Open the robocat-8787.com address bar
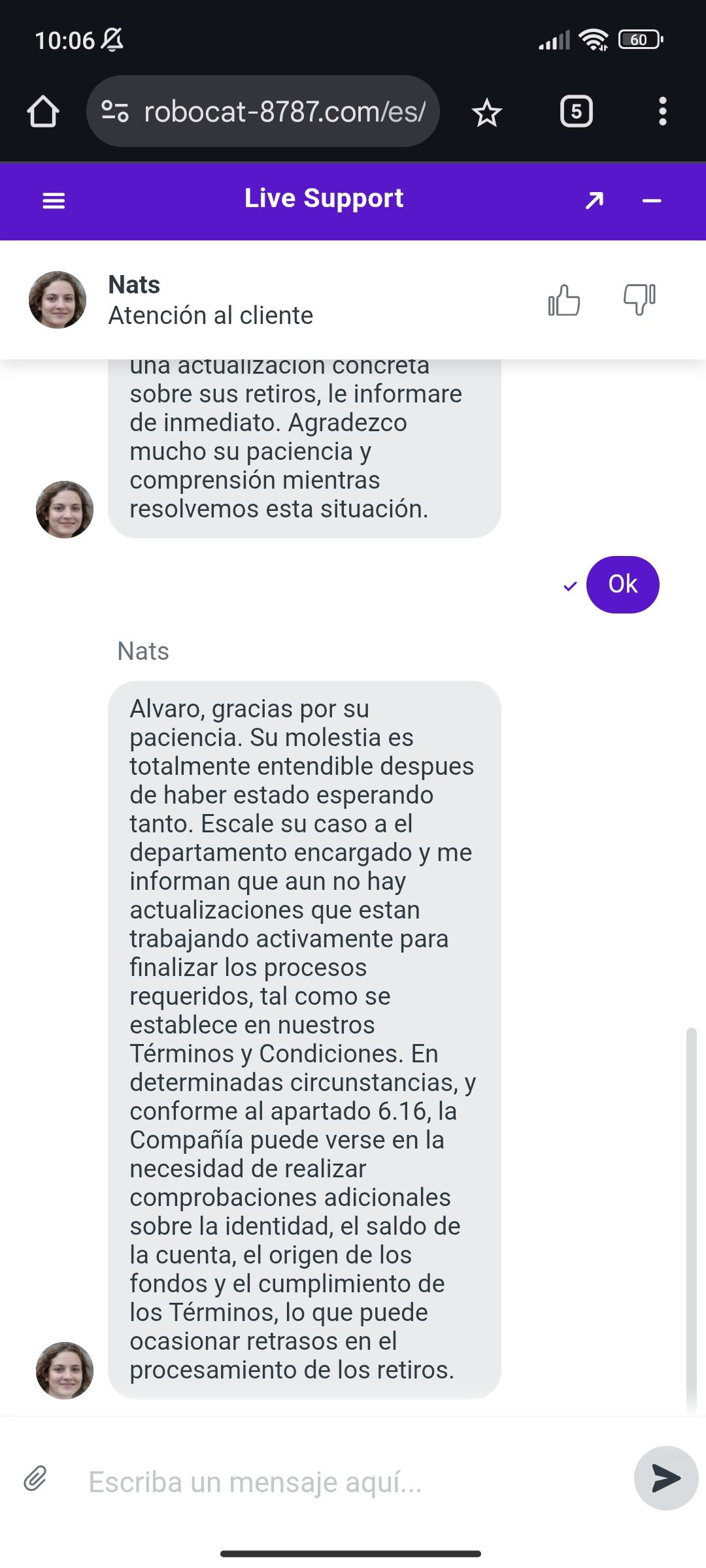This screenshot has width=706, height=1568. point(284,112)
